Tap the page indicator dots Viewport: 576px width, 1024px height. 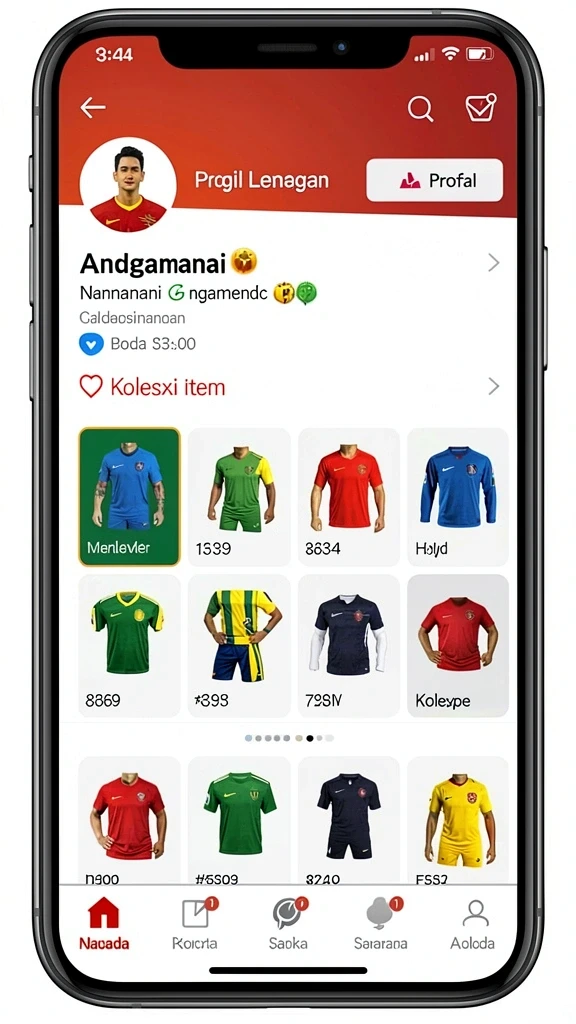click(x=289, y=738)
